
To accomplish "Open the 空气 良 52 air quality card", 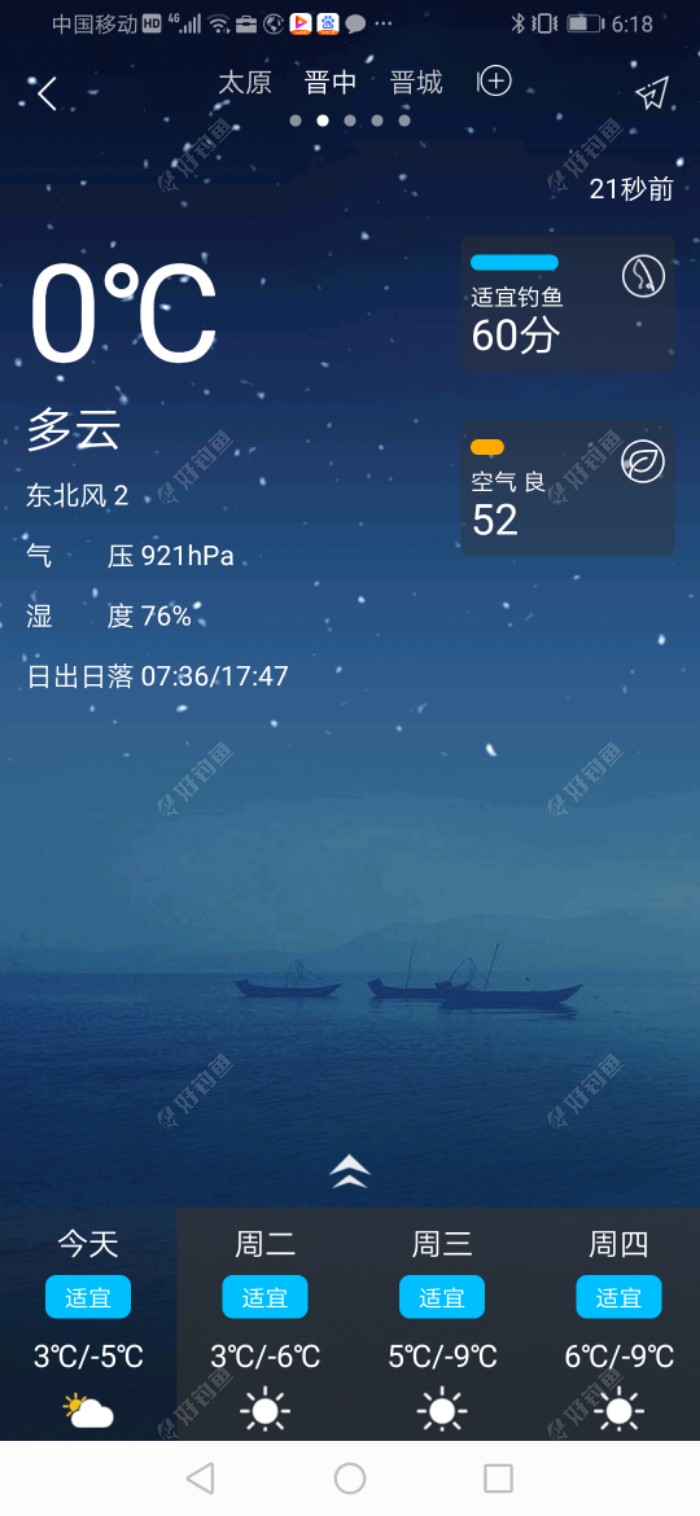I will pos(567,488).
